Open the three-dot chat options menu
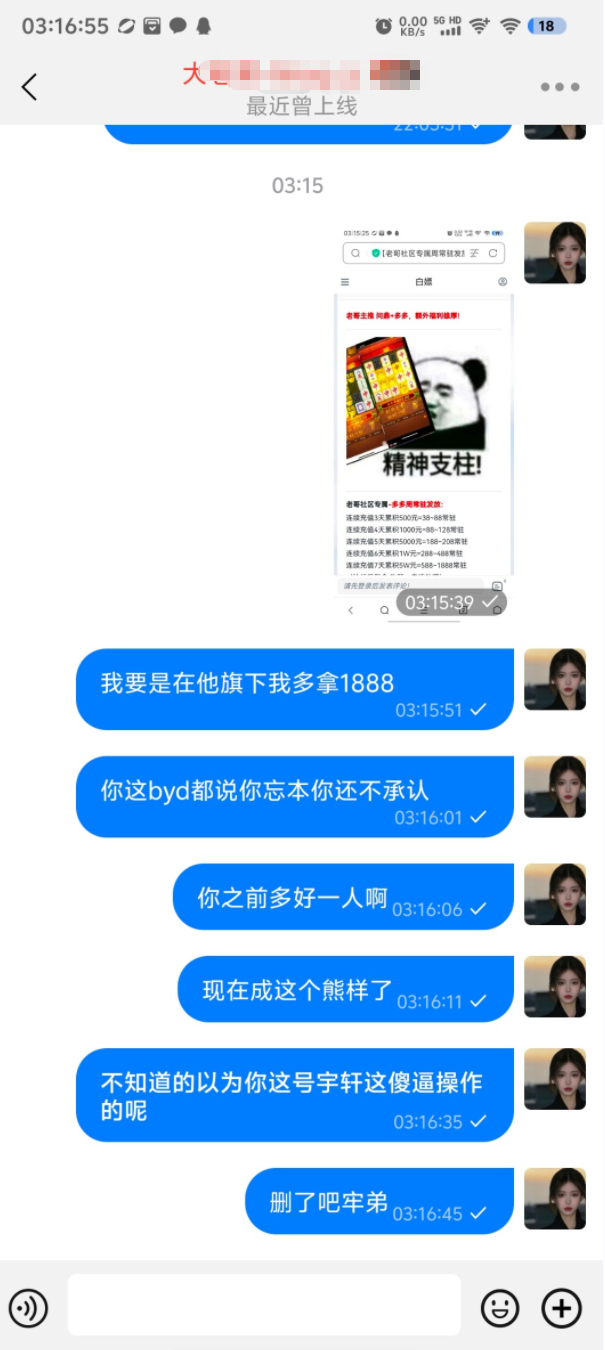Screen dimensions: 605x1350 560,87
